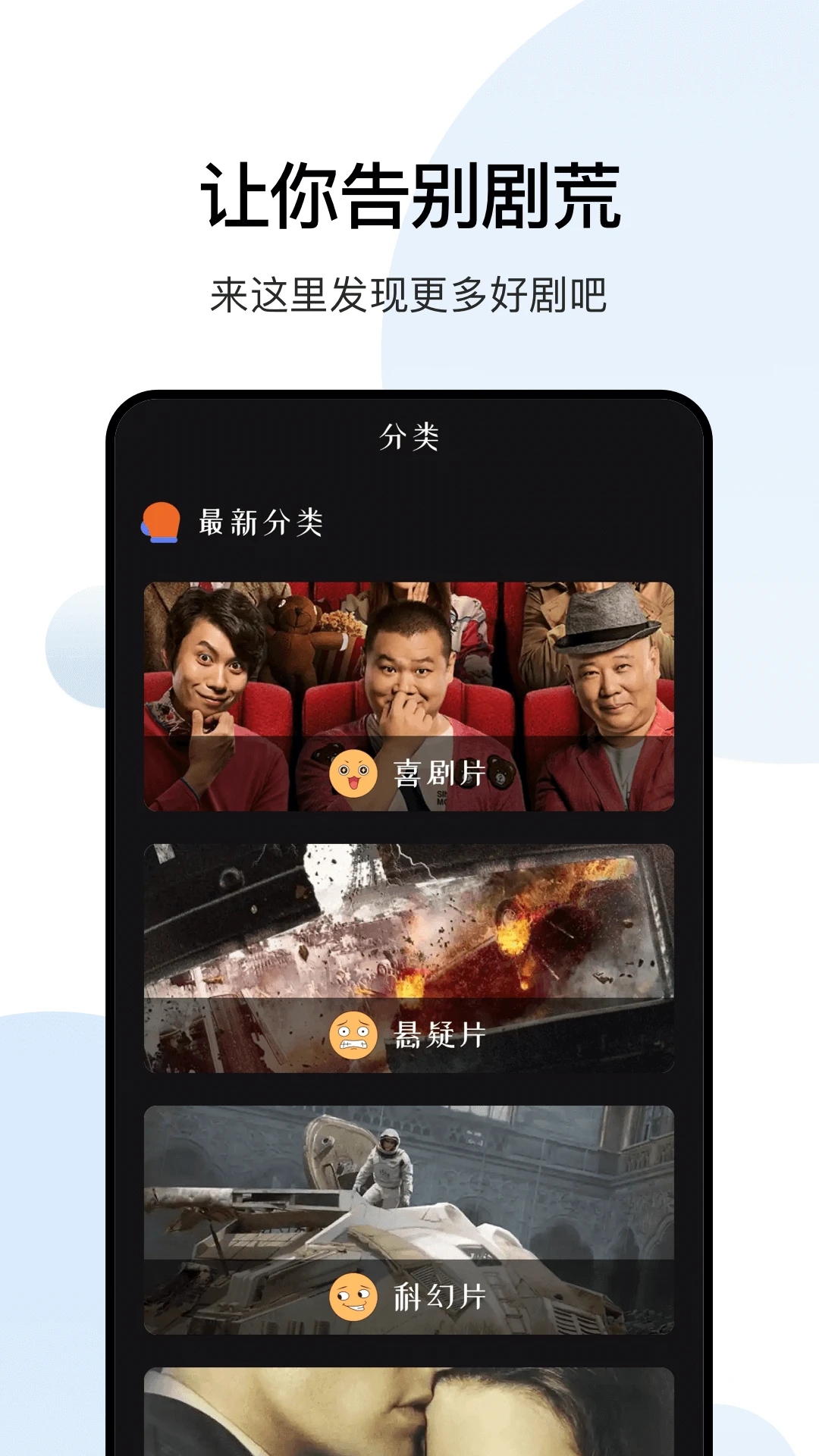
Task: Click the partially visible romance banner below
Action: pos(409,1418)
